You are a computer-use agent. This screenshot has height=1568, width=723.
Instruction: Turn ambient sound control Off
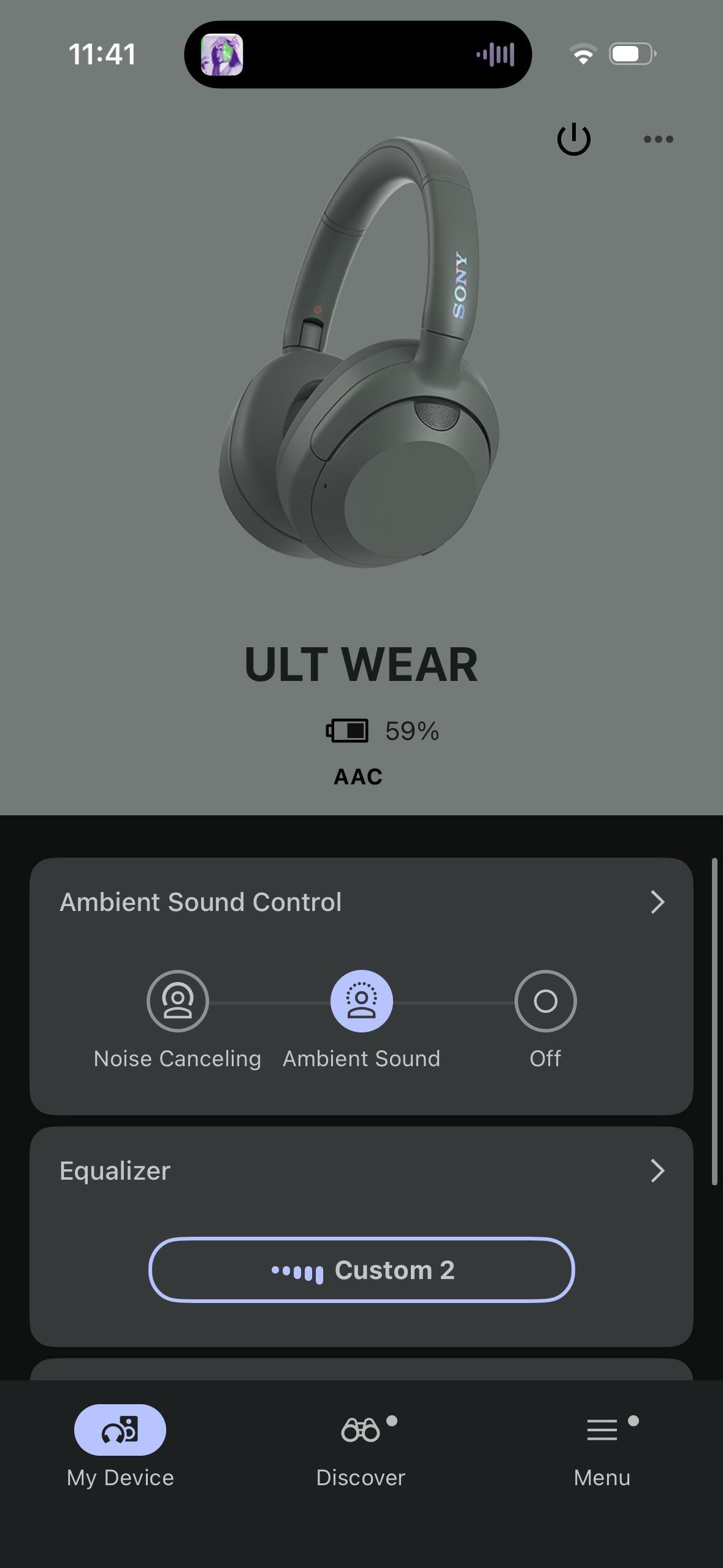coord(545,1001)
